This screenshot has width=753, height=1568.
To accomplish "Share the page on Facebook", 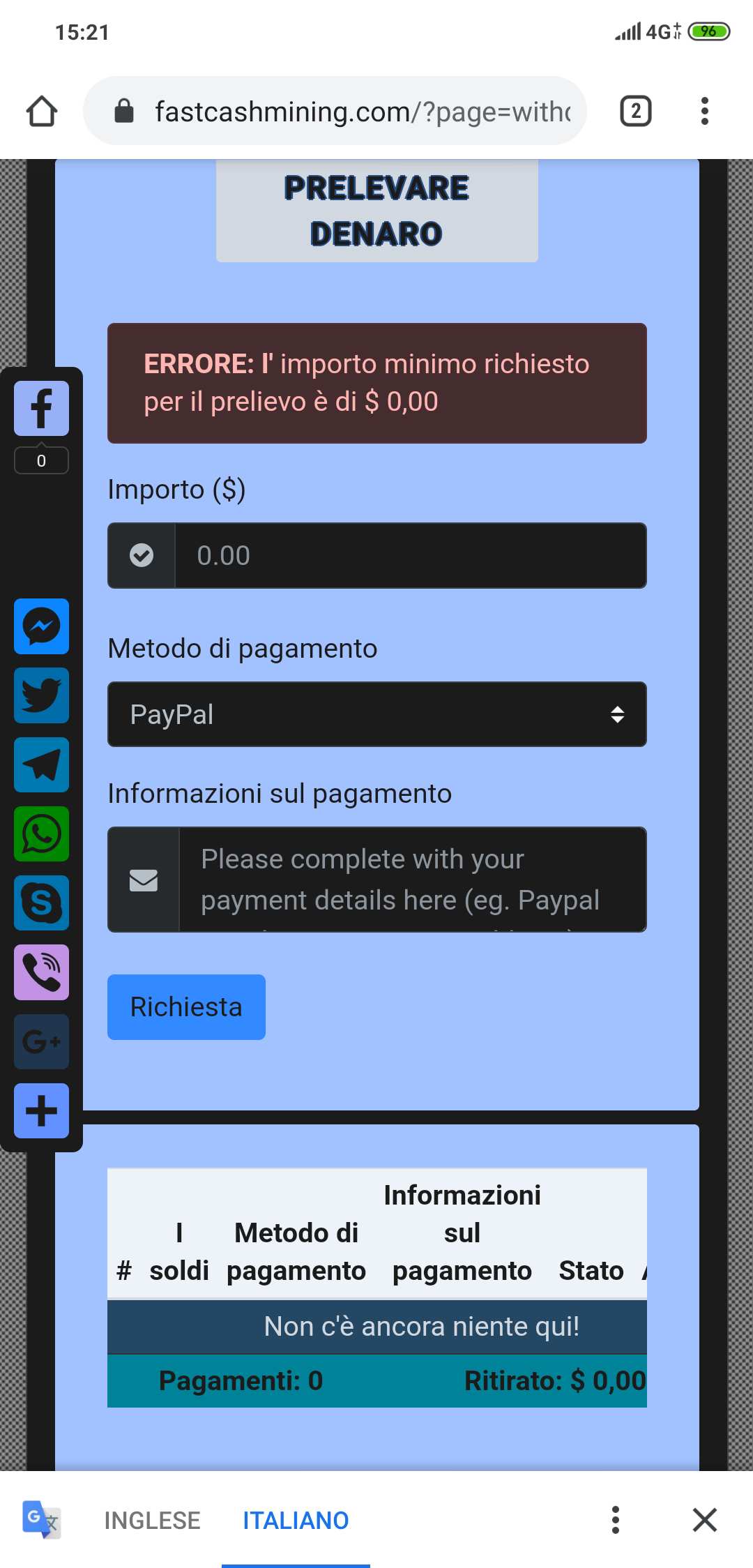I will [41, 408].
